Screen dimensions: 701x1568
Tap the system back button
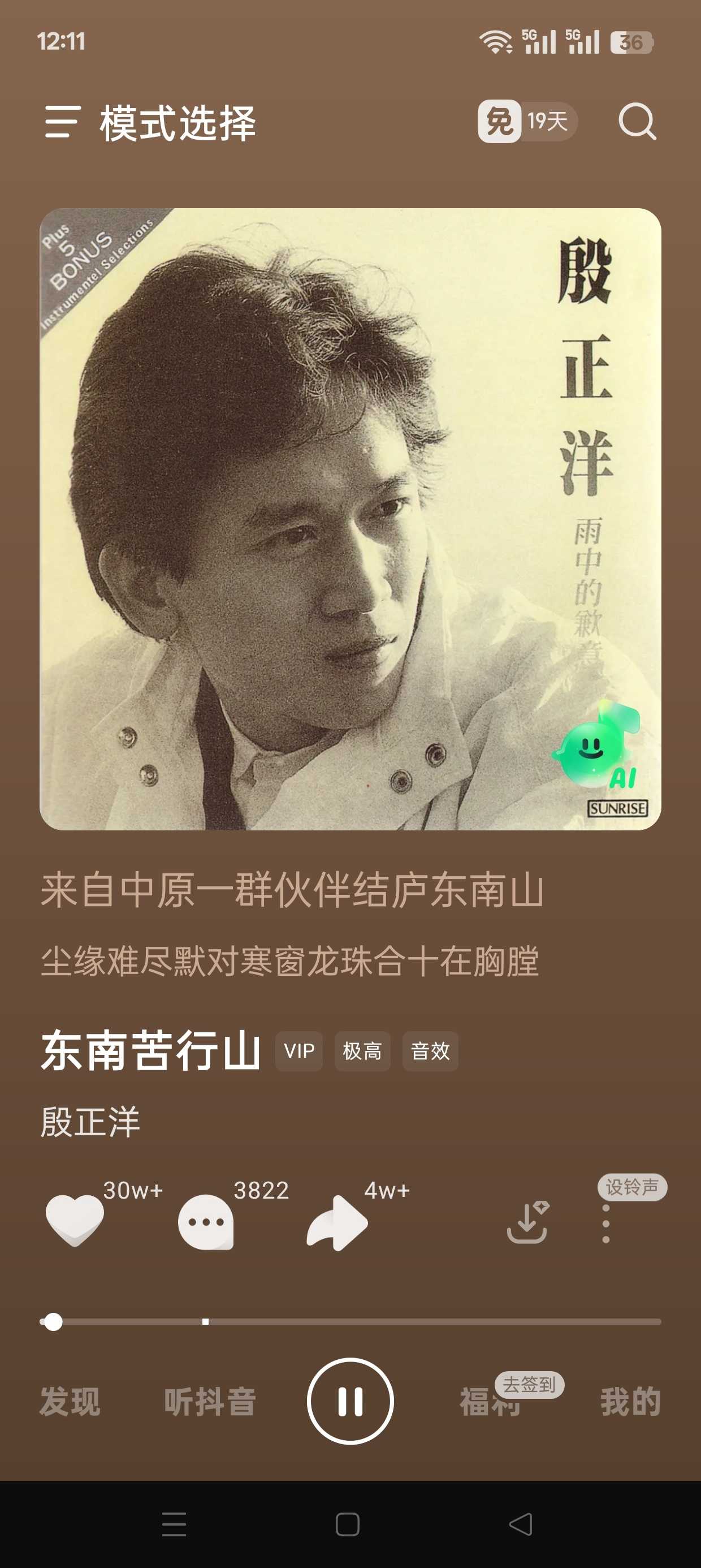coord(521,1524)
